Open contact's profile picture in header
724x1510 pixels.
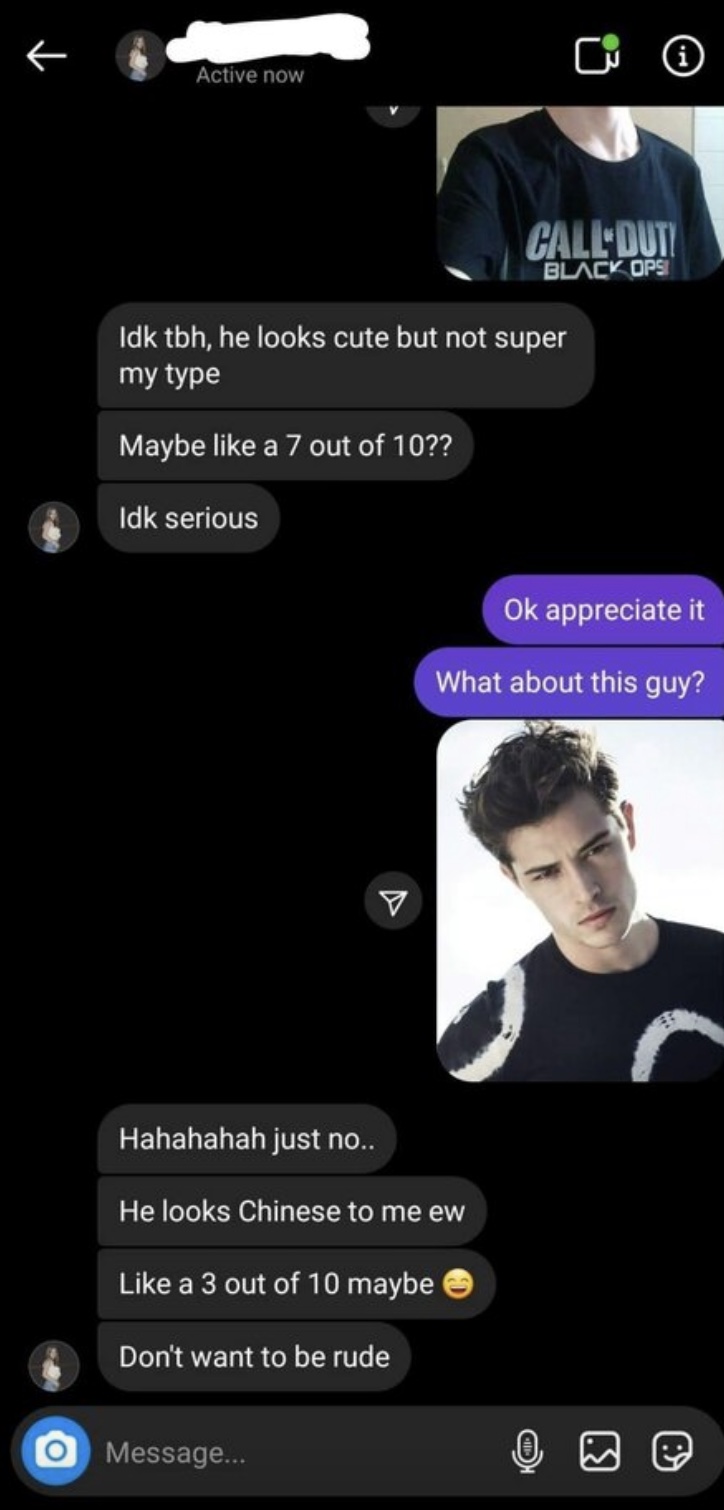(139, 56)
